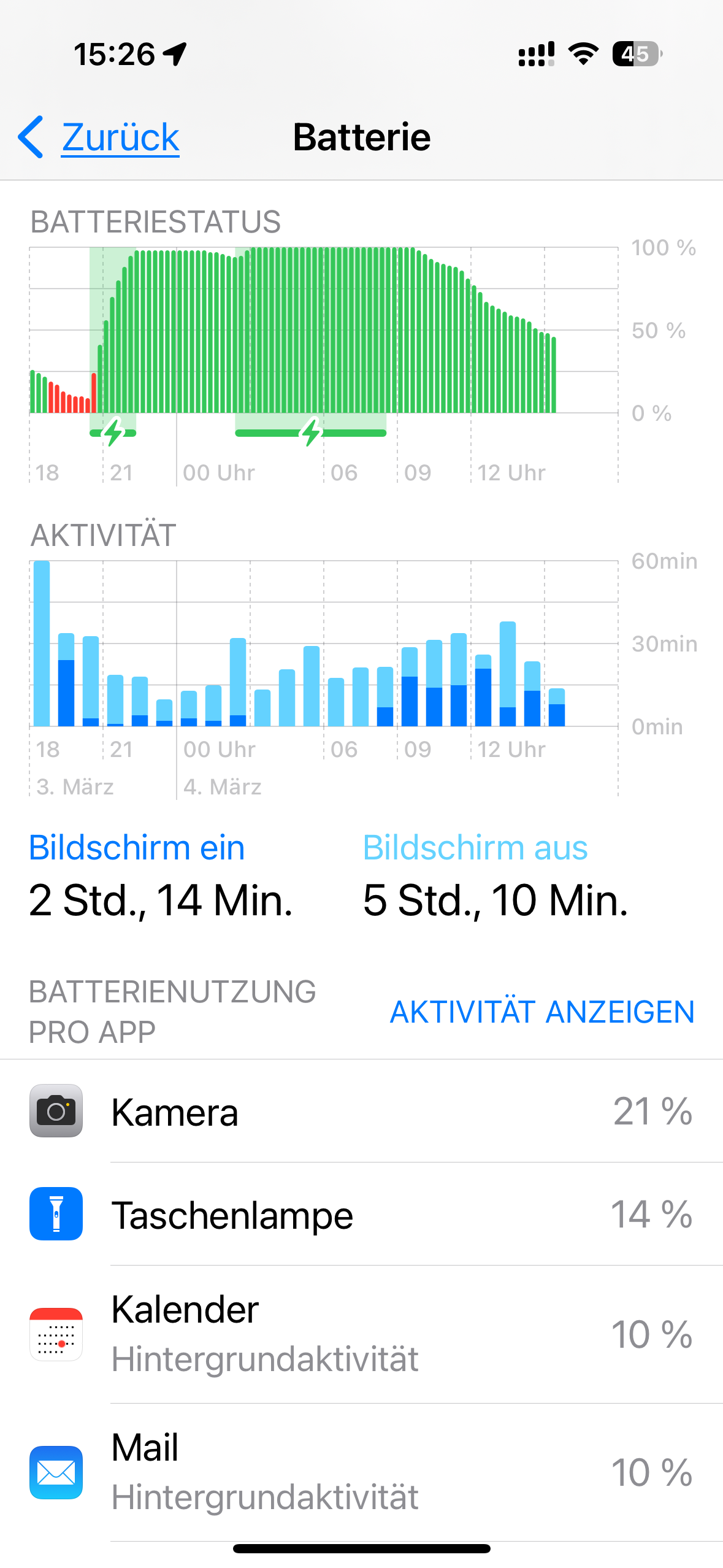
Task: Open Kalender battery usage details
Action: pos(361,1334)
